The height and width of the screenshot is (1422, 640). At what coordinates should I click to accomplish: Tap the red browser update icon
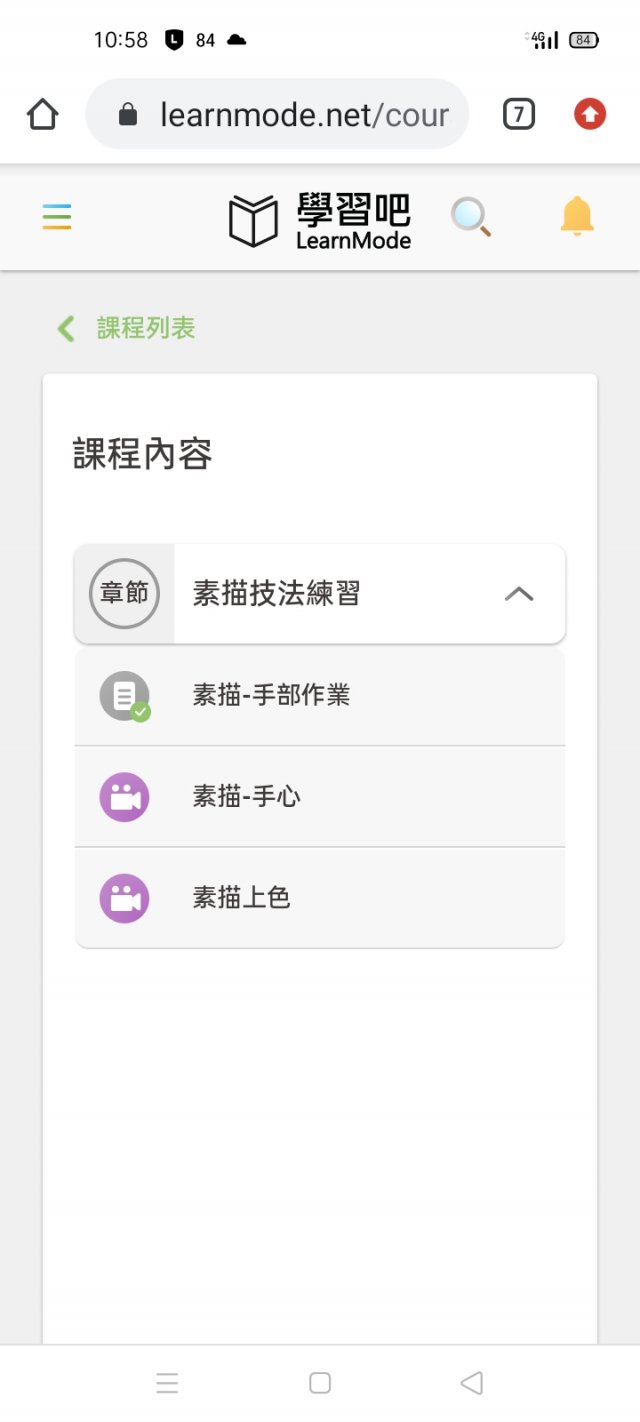(590, 115)
